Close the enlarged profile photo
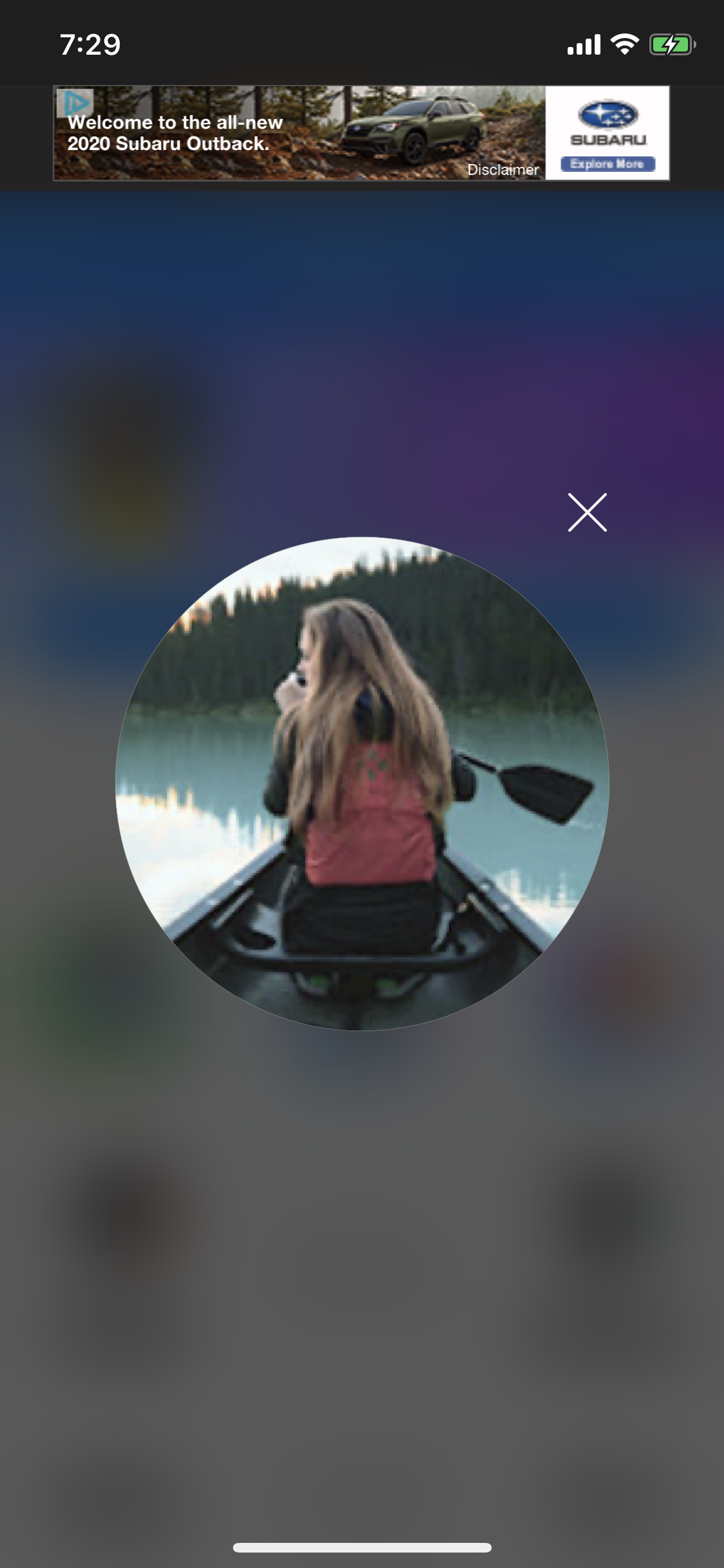The width and height of the screenshot is (724, 1568). [x=587, y=512]
